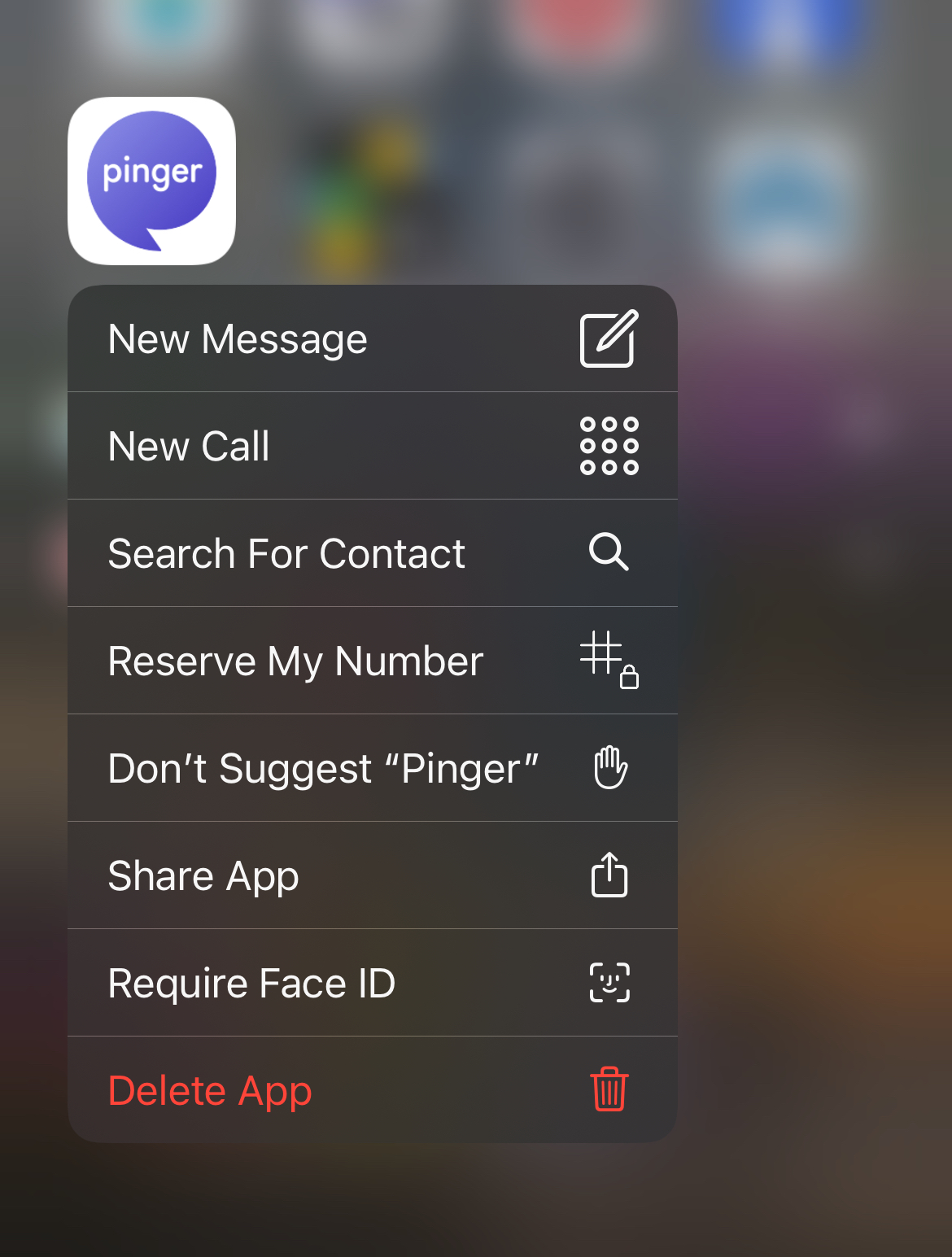Select Reserve My Number option
Viewport: 952px width, 1257px height.
coord(295,661)
